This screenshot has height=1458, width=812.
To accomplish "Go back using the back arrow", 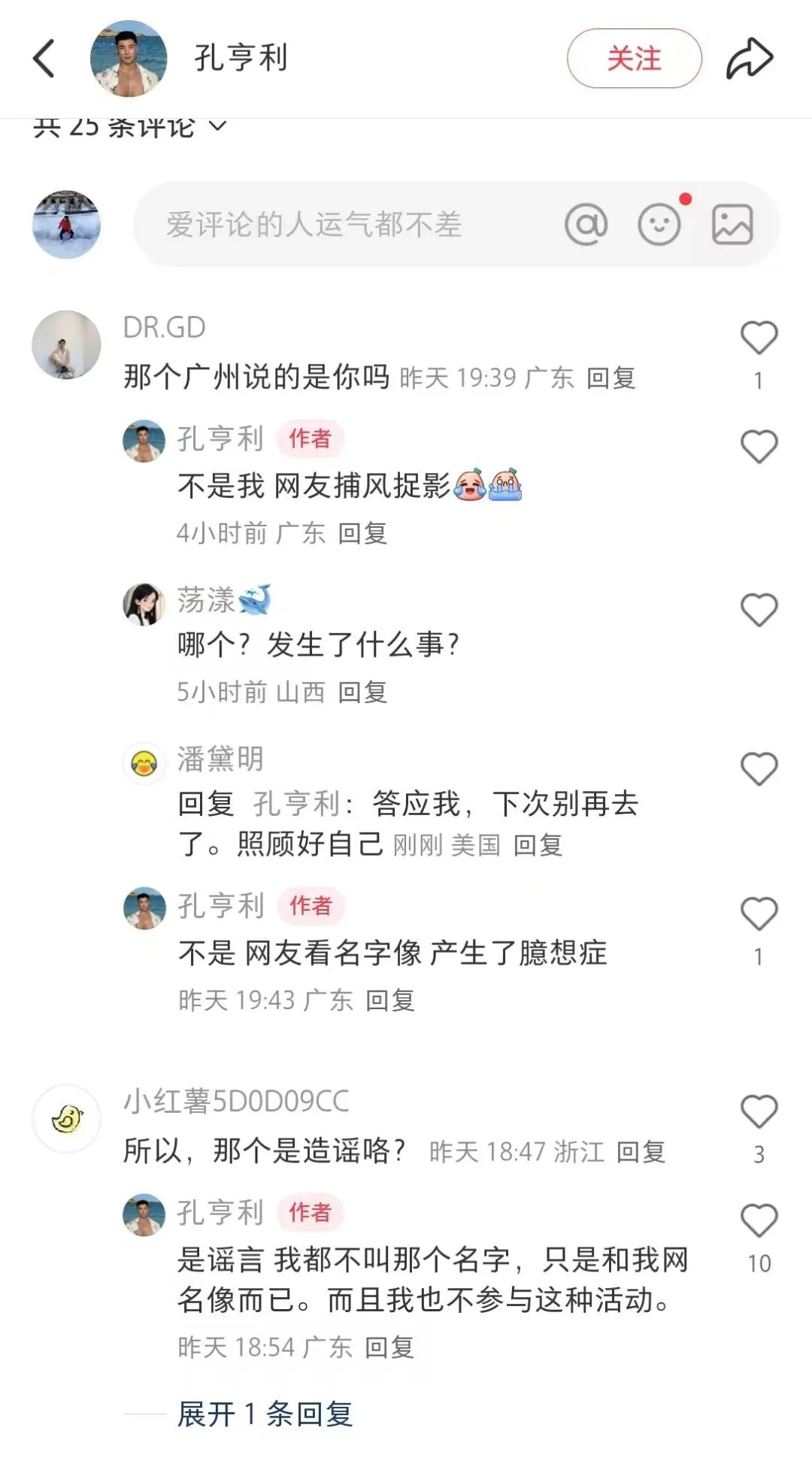I will [x=44, y=57].
